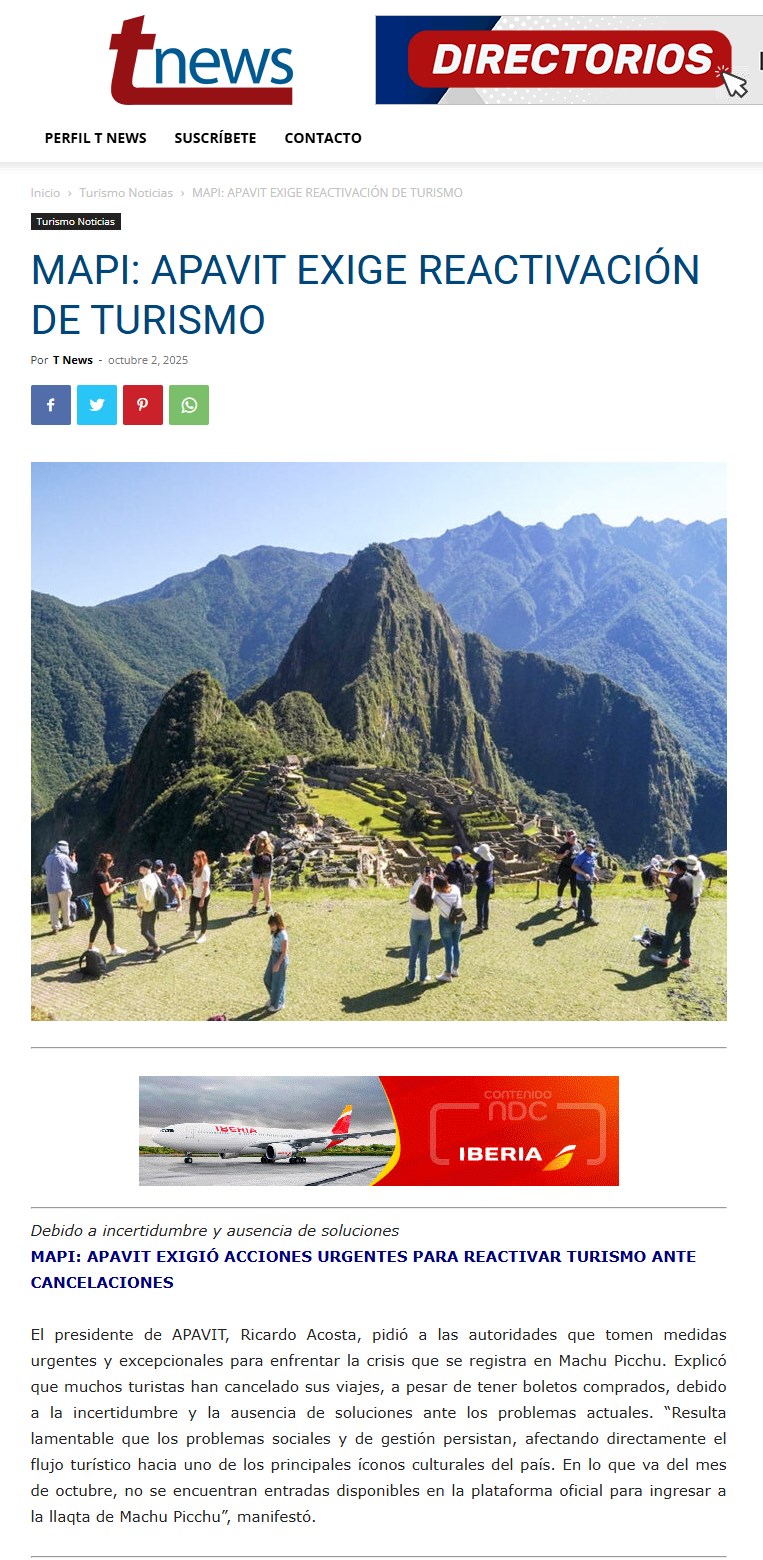Go to the Contacto page

coord(323,138)
